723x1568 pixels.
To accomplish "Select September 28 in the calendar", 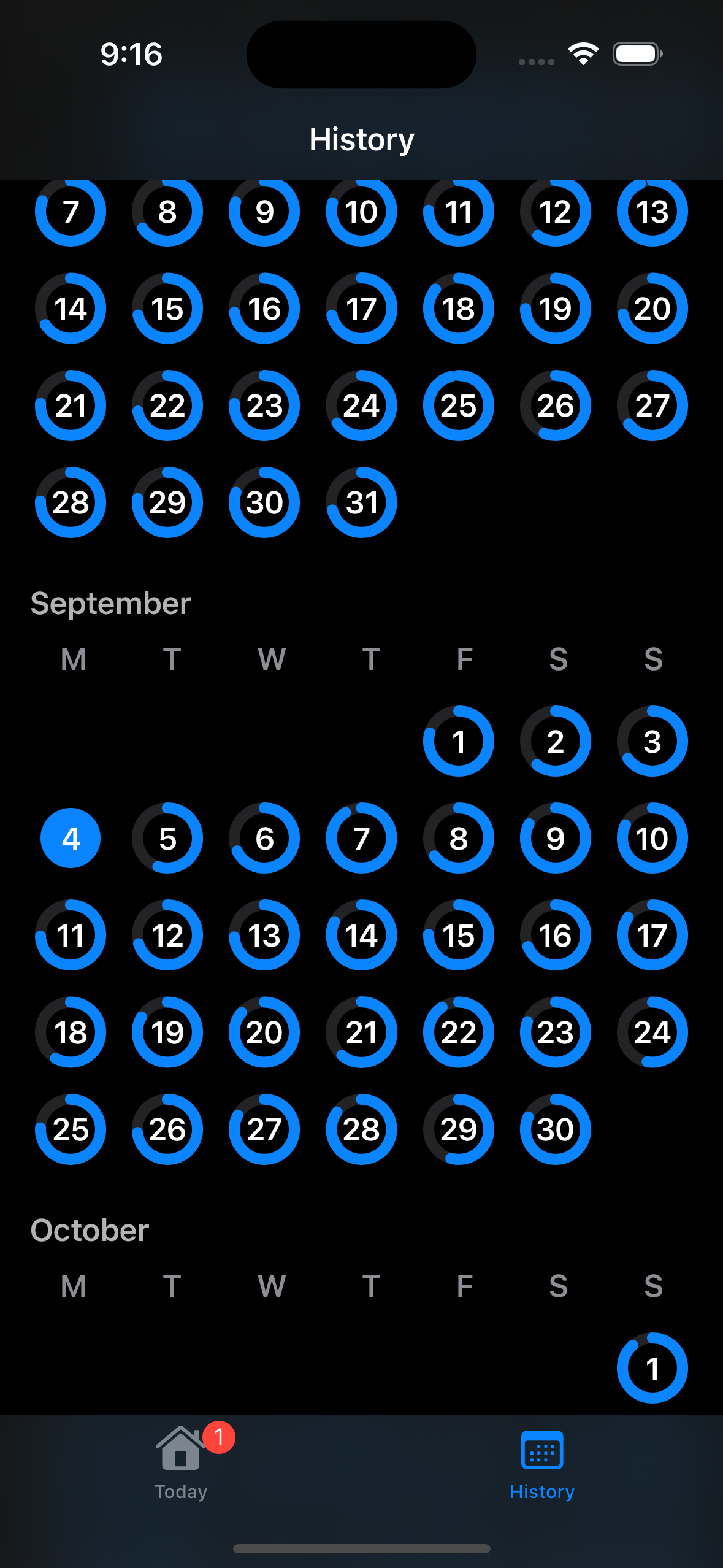I will tap(361, 1129).
